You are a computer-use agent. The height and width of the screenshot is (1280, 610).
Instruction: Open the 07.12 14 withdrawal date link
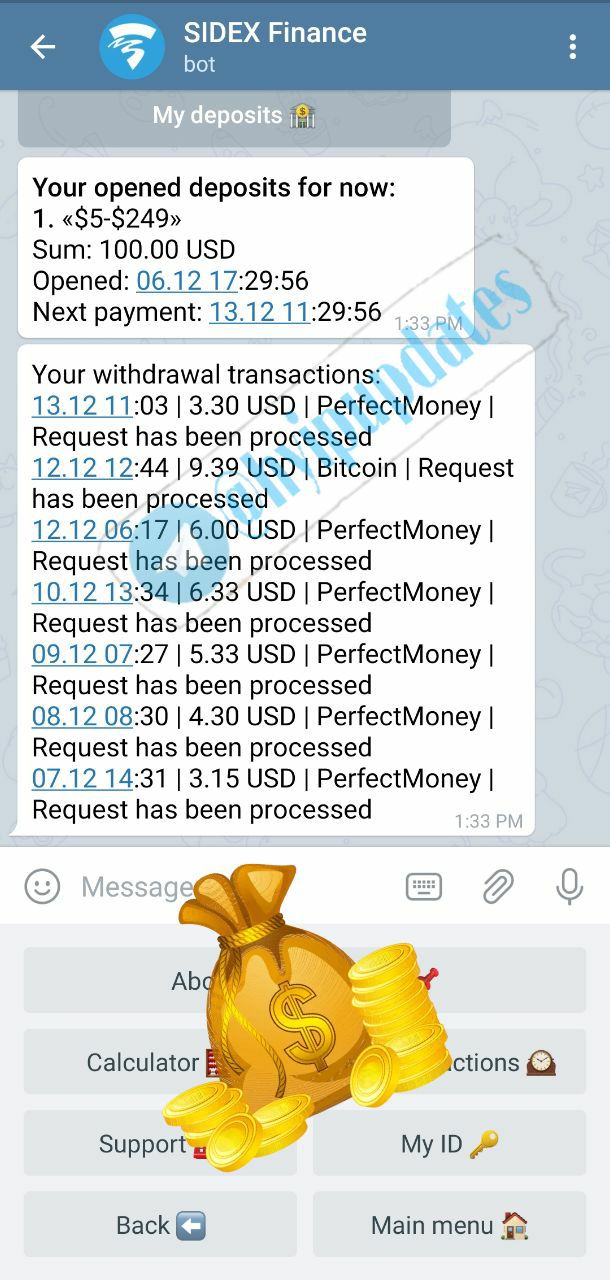82,778
